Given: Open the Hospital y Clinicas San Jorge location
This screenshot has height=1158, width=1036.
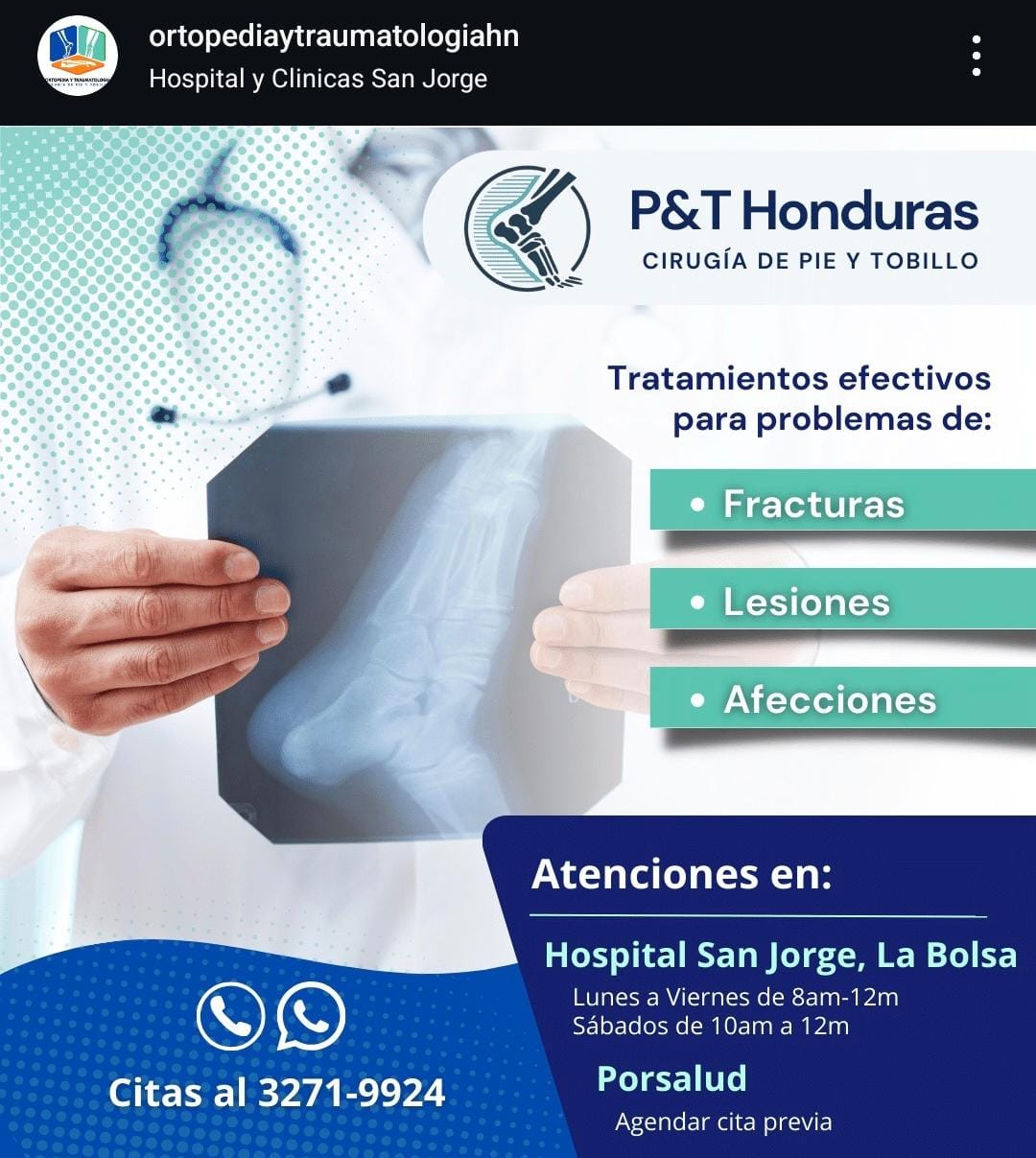Looking at the screenshot, I should point(318,79).
